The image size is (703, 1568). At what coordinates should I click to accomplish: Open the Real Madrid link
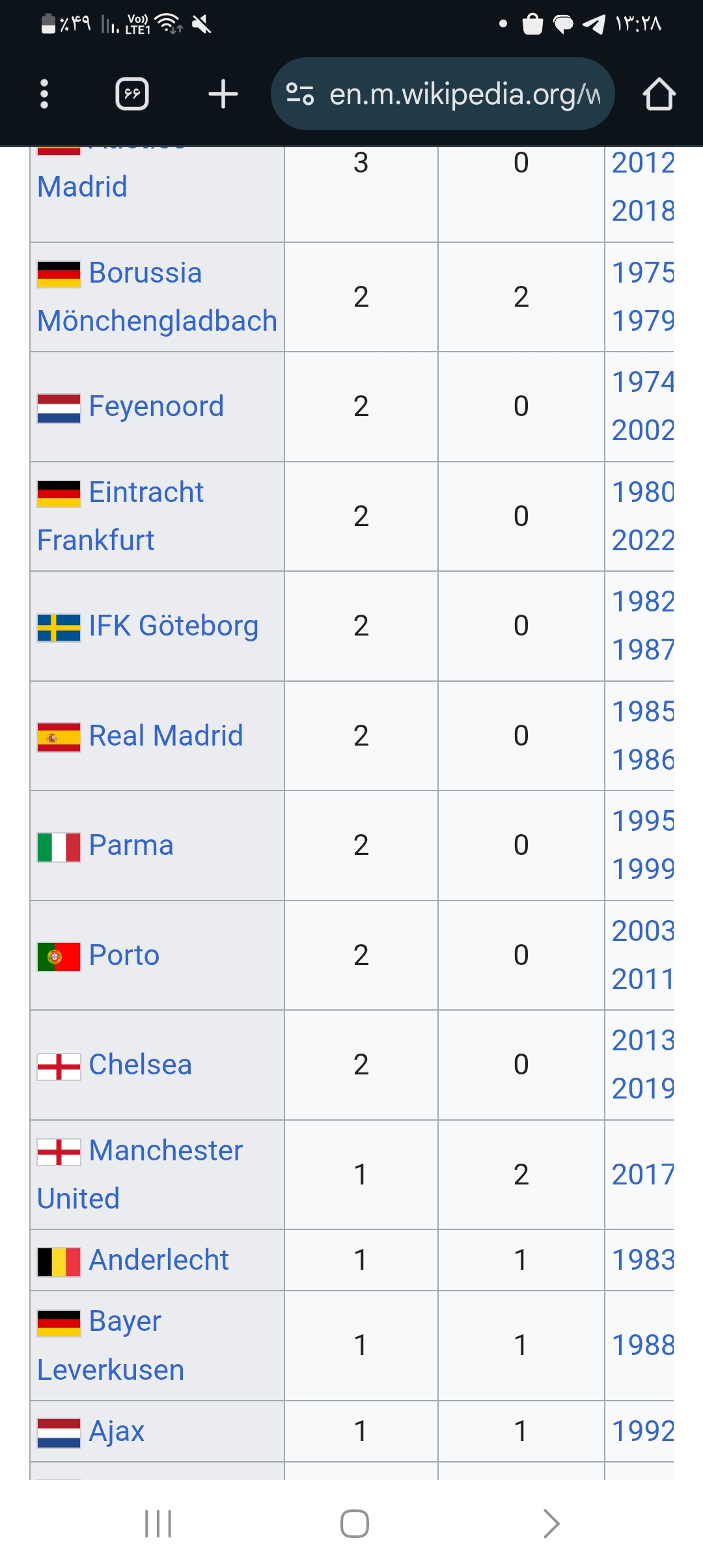[x=166, y=736]
